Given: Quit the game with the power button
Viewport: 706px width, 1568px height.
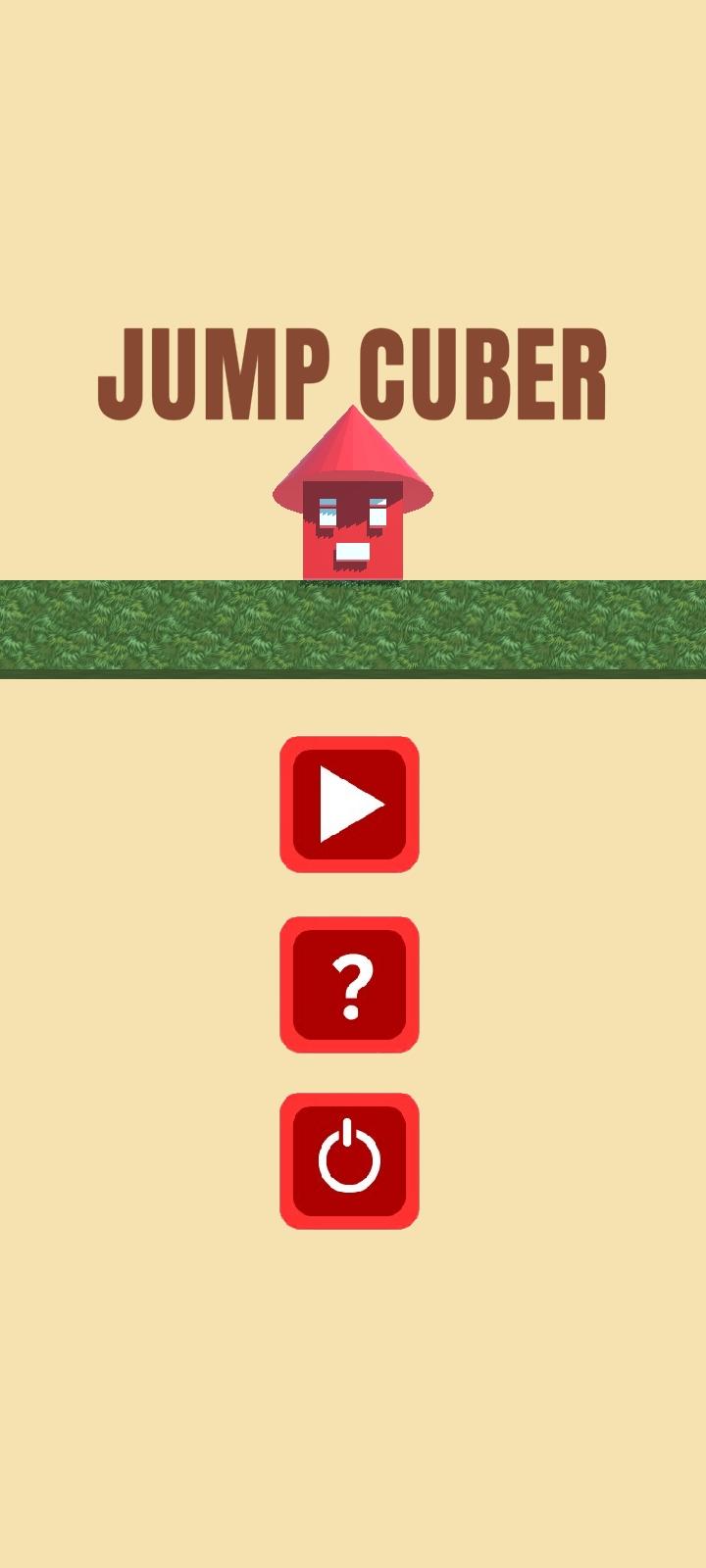Looking at the screenshot, I should tap(349, 1161).
